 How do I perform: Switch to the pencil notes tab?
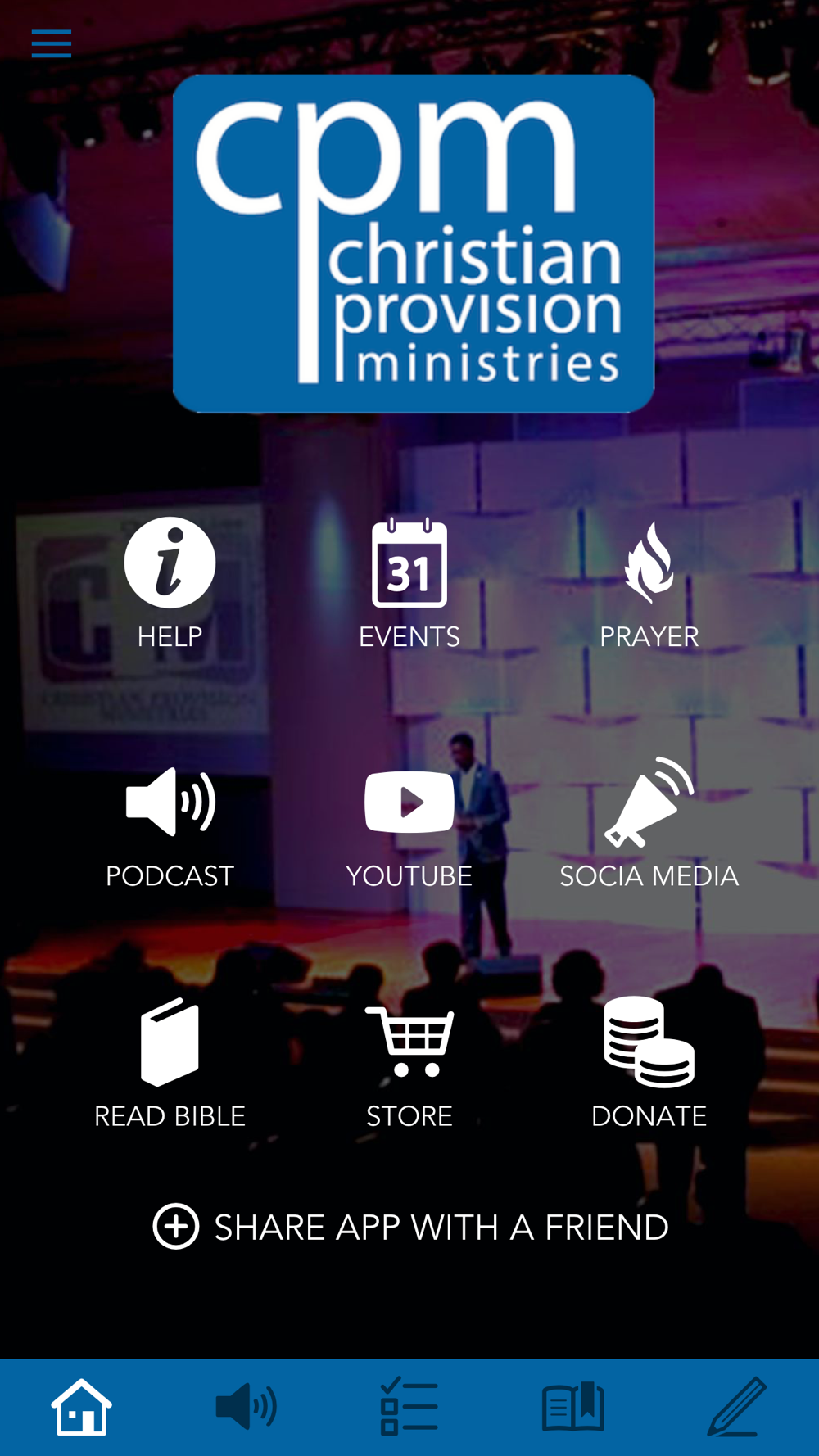click(x=737, y=1407)
